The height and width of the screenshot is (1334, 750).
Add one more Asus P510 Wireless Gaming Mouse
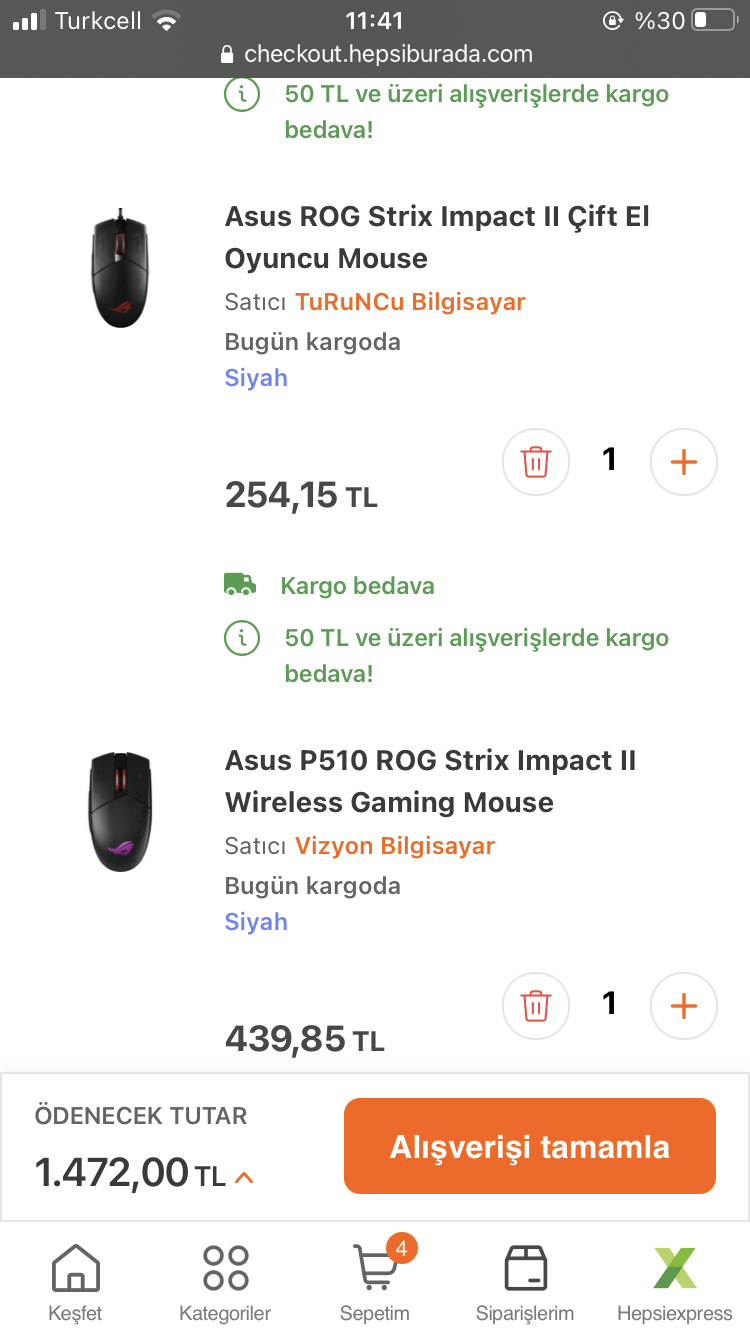684,1006
